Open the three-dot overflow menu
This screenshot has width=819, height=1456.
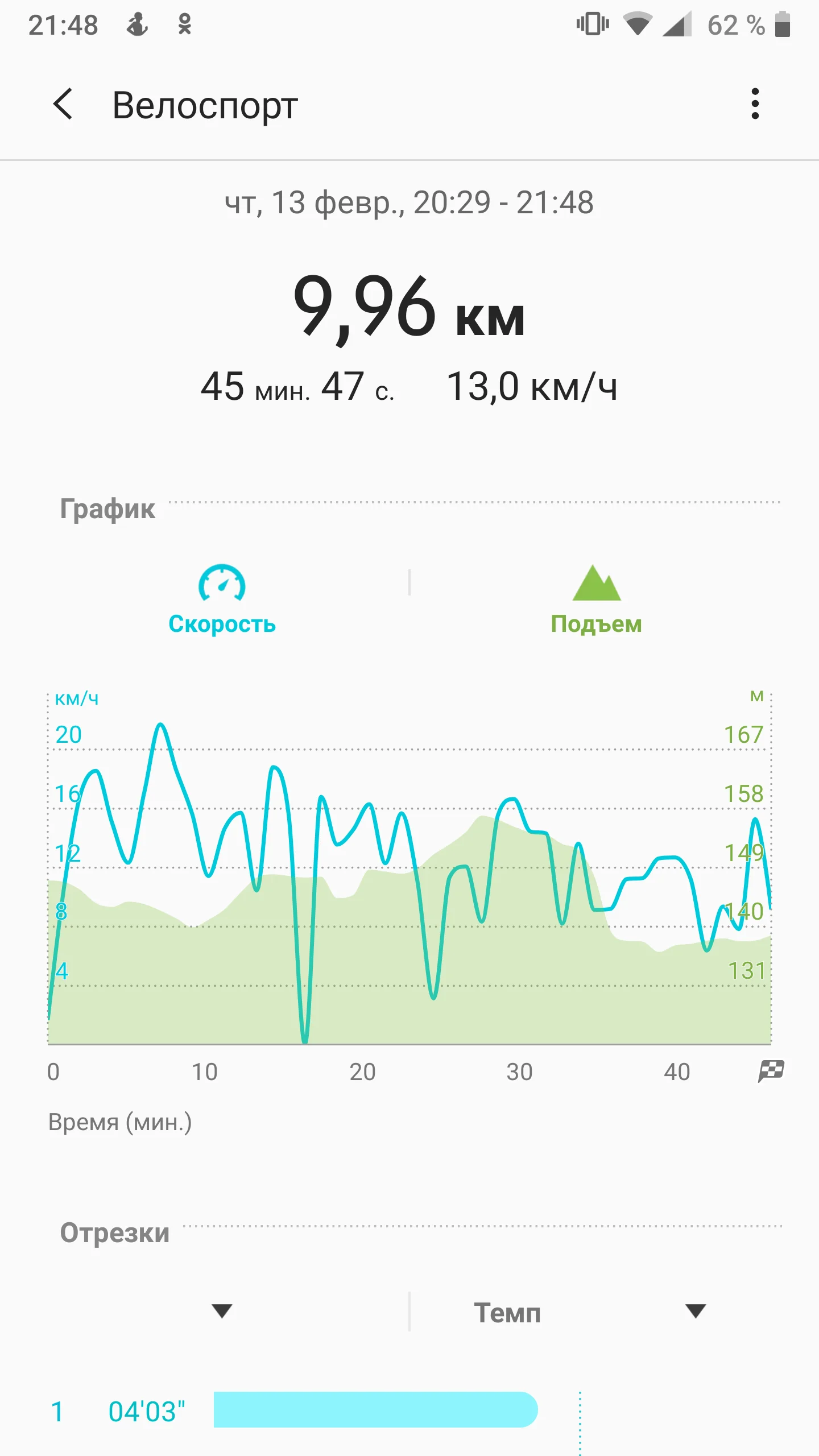tap(755, 104)
